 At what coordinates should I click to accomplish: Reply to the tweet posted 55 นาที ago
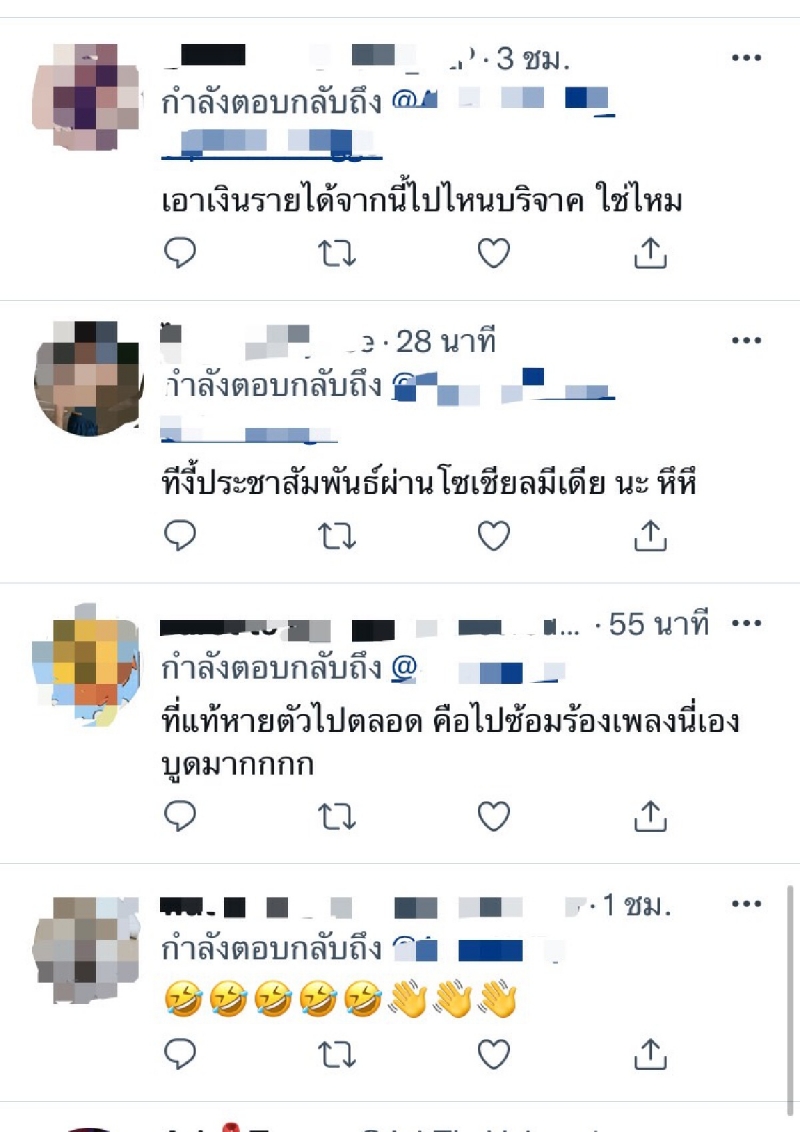pos(180,817)
